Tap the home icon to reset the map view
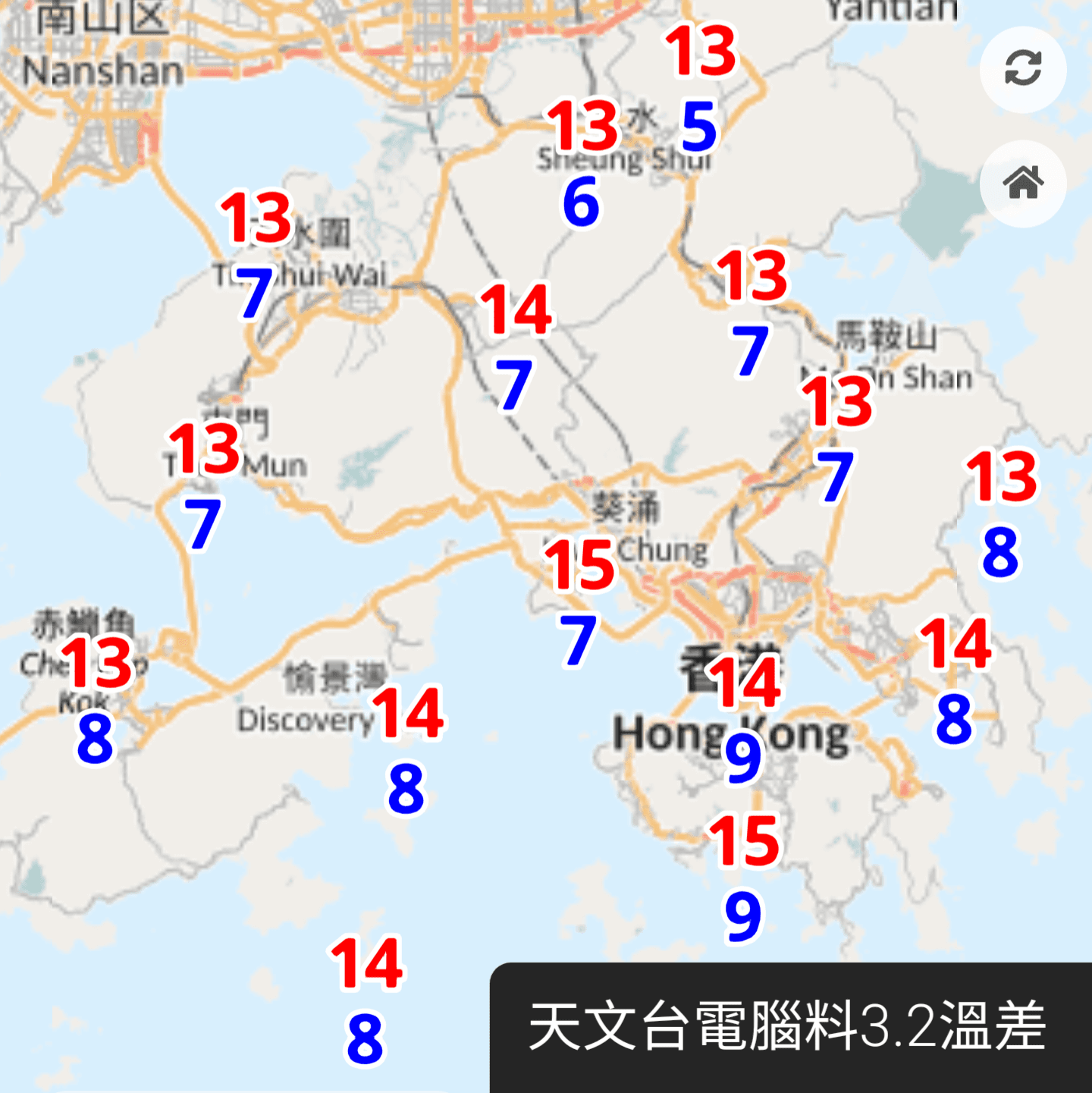Viewport: 1092px width, 1093px height. pyautogui.click(x=1022, y=183)
